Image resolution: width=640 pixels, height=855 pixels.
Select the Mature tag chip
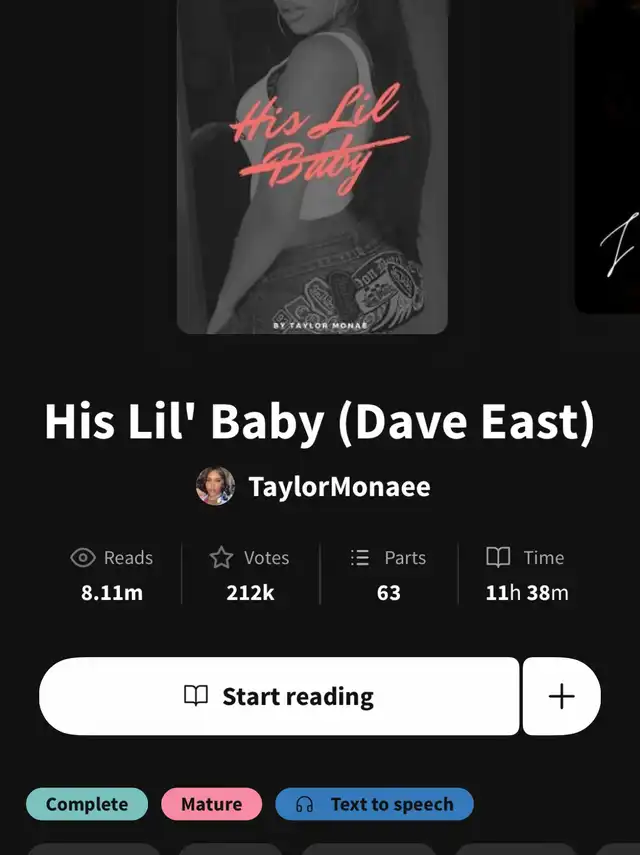[211, 804]
